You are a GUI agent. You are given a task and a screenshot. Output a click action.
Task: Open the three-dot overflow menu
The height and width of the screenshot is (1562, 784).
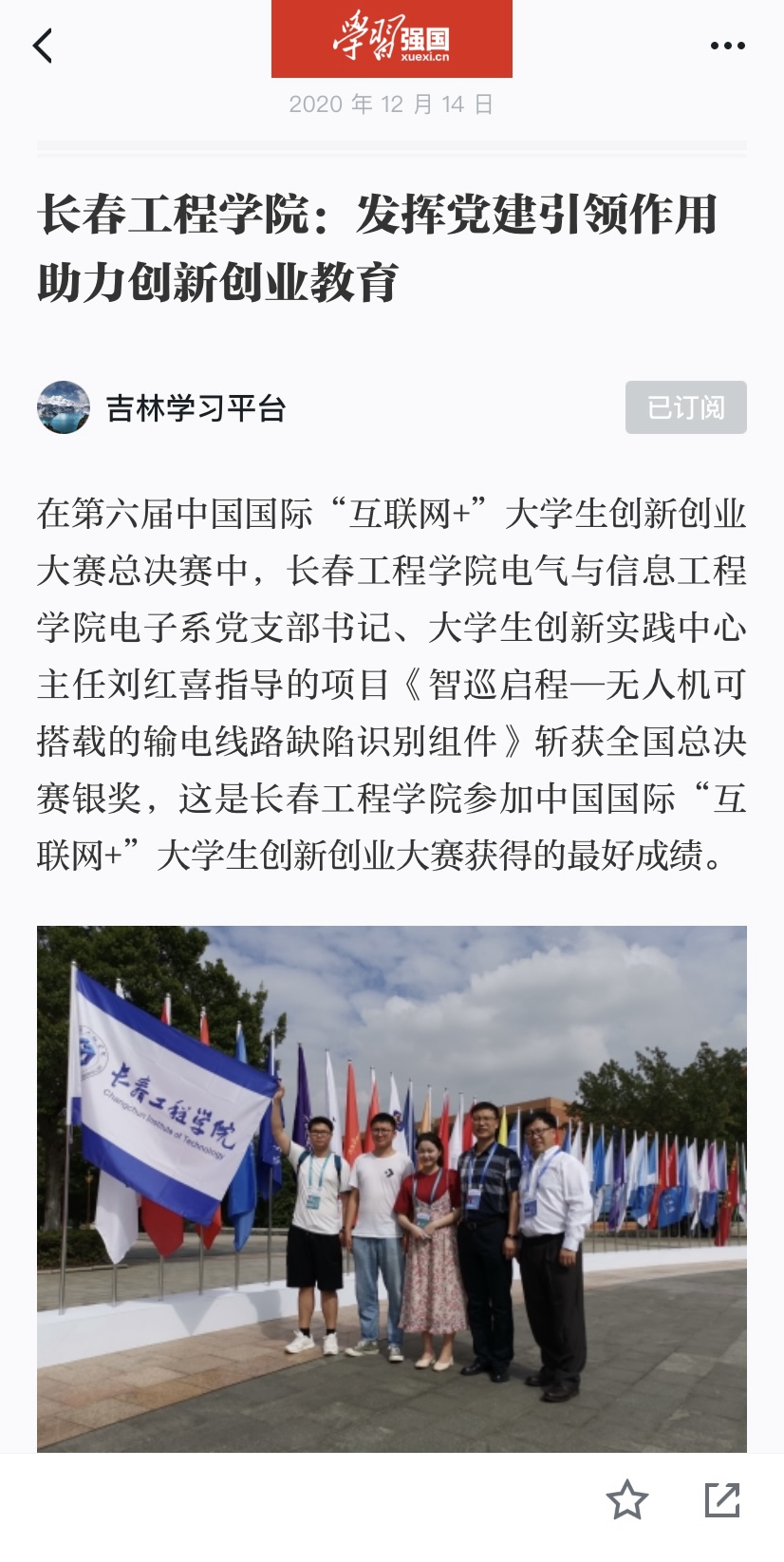click(x=727, y=46)
